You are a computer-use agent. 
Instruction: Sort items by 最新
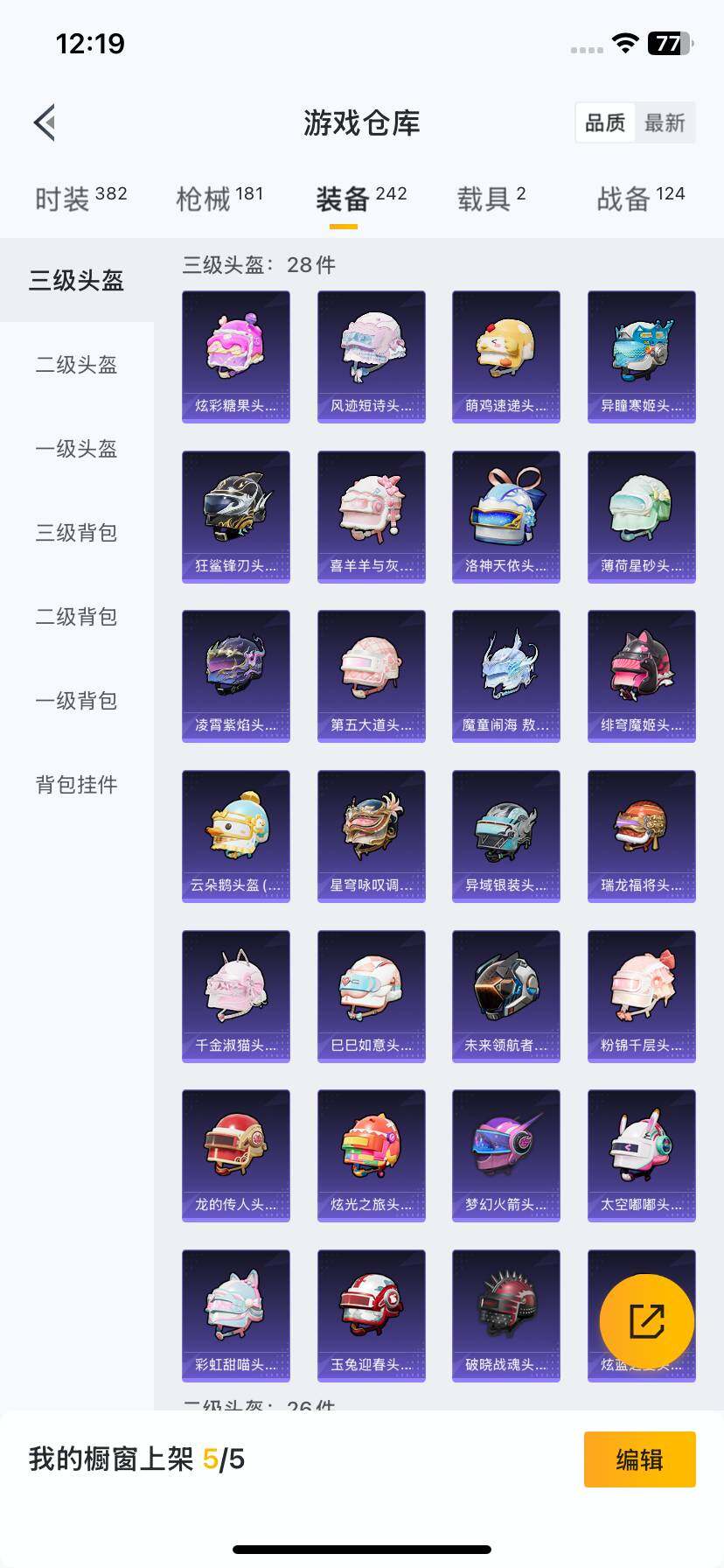(665, 122)
